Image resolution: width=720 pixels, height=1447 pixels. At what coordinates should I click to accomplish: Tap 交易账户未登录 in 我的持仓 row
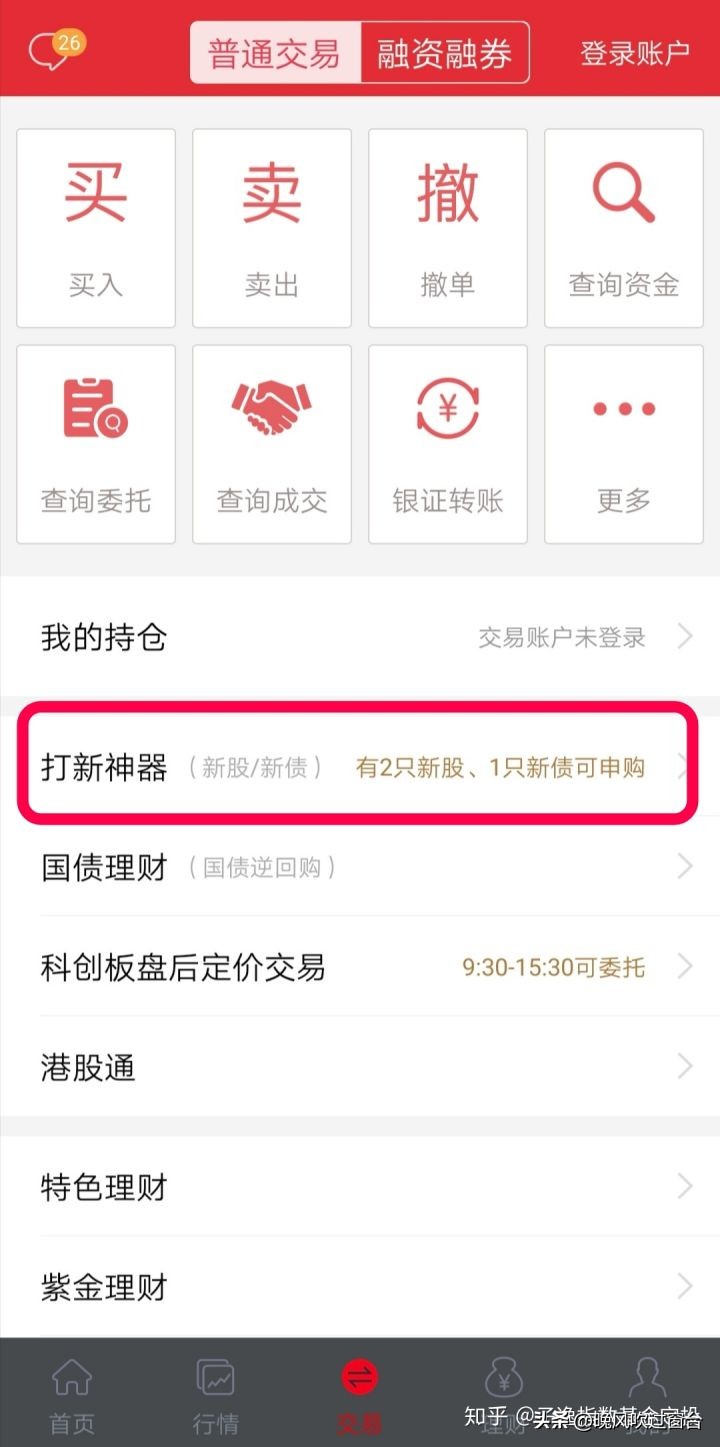point(559,636)
